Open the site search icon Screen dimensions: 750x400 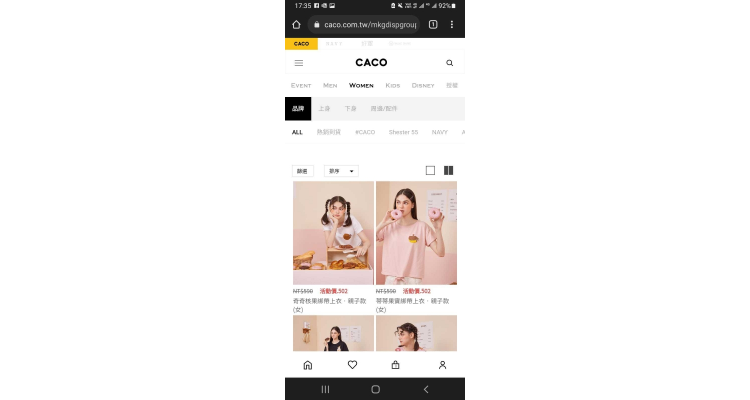coord(449,63)
